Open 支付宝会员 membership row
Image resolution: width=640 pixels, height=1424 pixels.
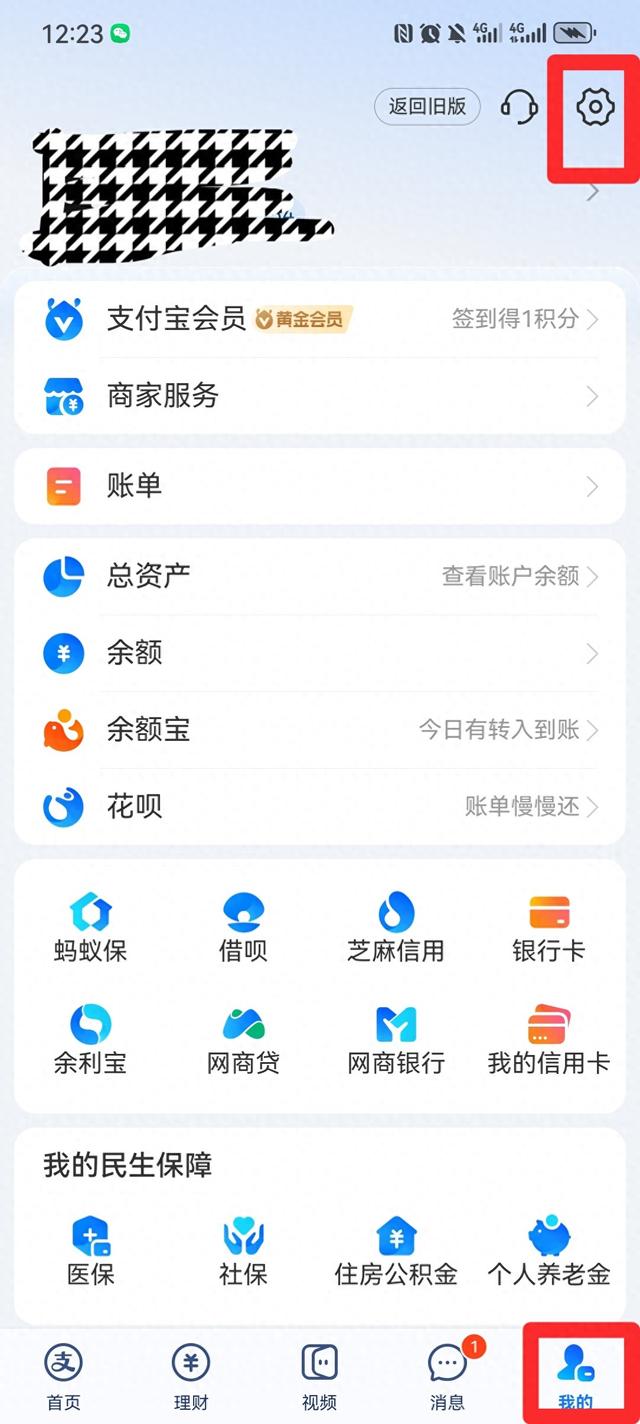point(320,319)
